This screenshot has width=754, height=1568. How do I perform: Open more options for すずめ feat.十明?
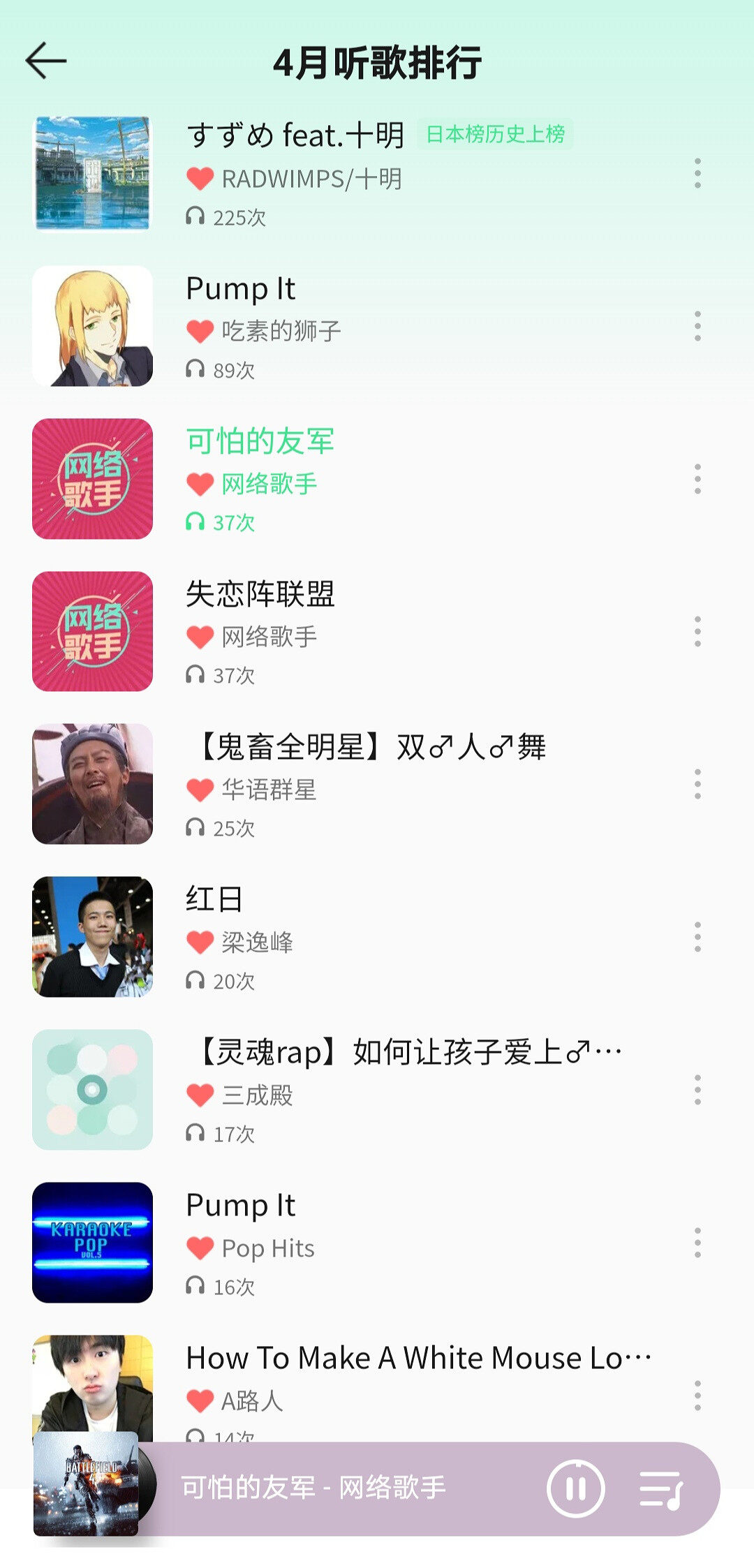tap(697, 173)
